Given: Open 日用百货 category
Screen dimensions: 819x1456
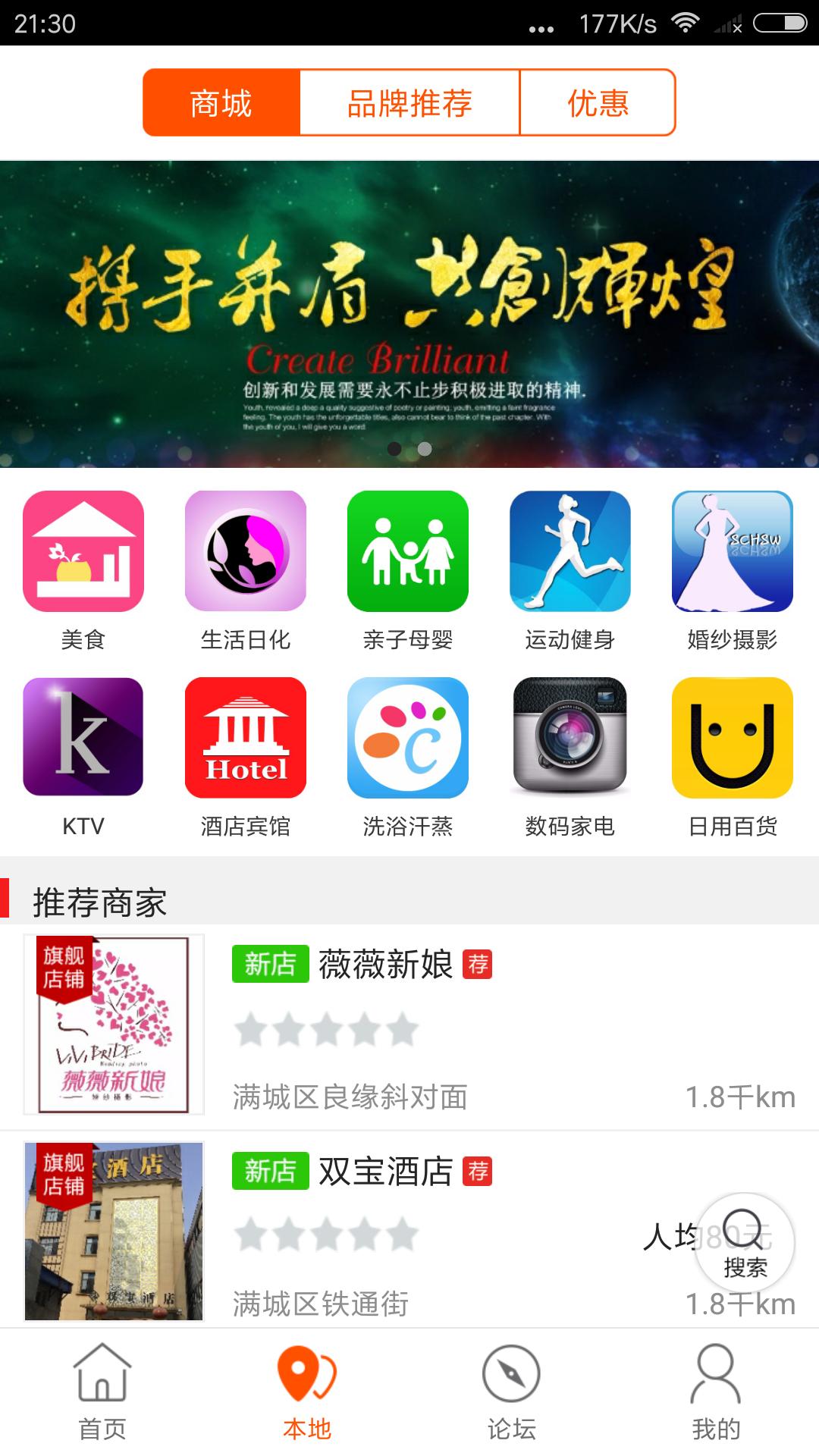Looking at the screenshot, I should [x=733, y=738].
